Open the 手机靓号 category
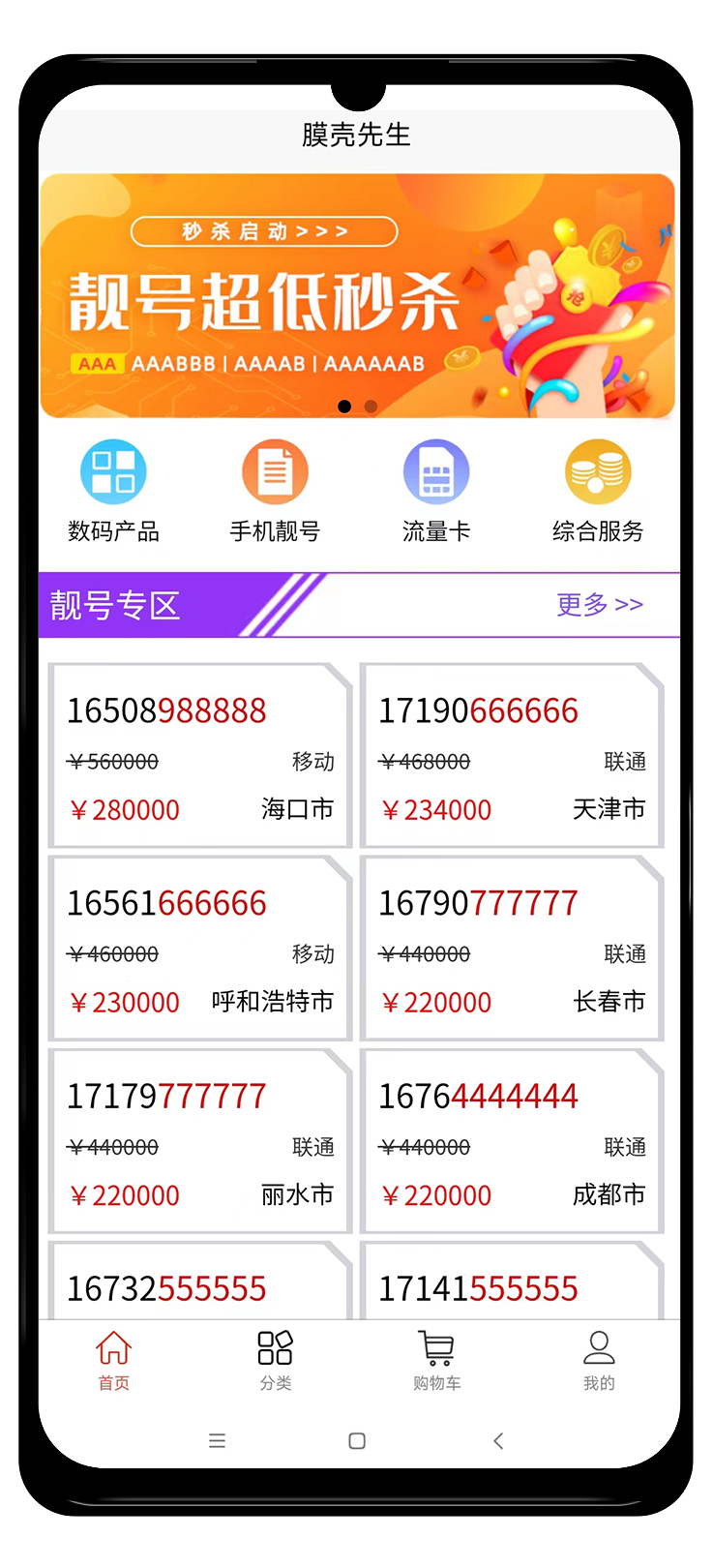The width and height of the screenshot is (713, 1568). point(275,491)
